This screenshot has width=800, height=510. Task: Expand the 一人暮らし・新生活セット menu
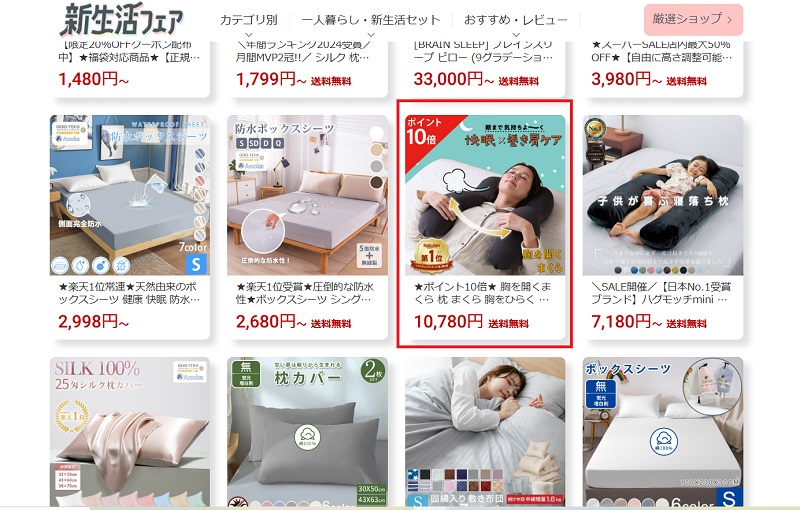pyautogui.click(x=370, y=20)
